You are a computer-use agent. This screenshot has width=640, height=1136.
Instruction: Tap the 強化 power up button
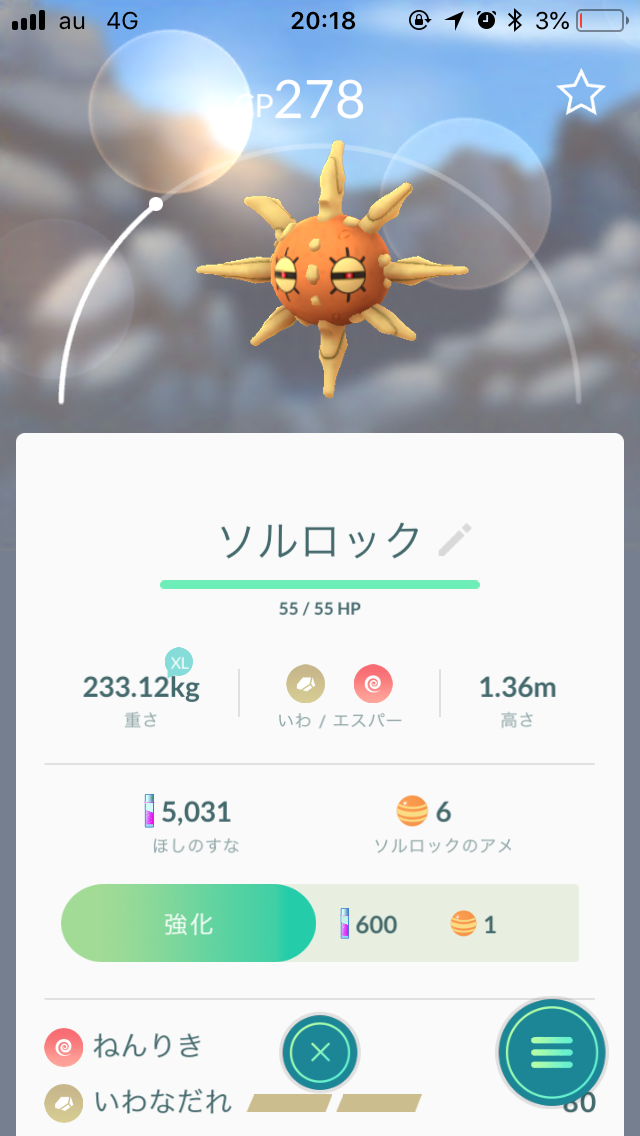[189, 924]
